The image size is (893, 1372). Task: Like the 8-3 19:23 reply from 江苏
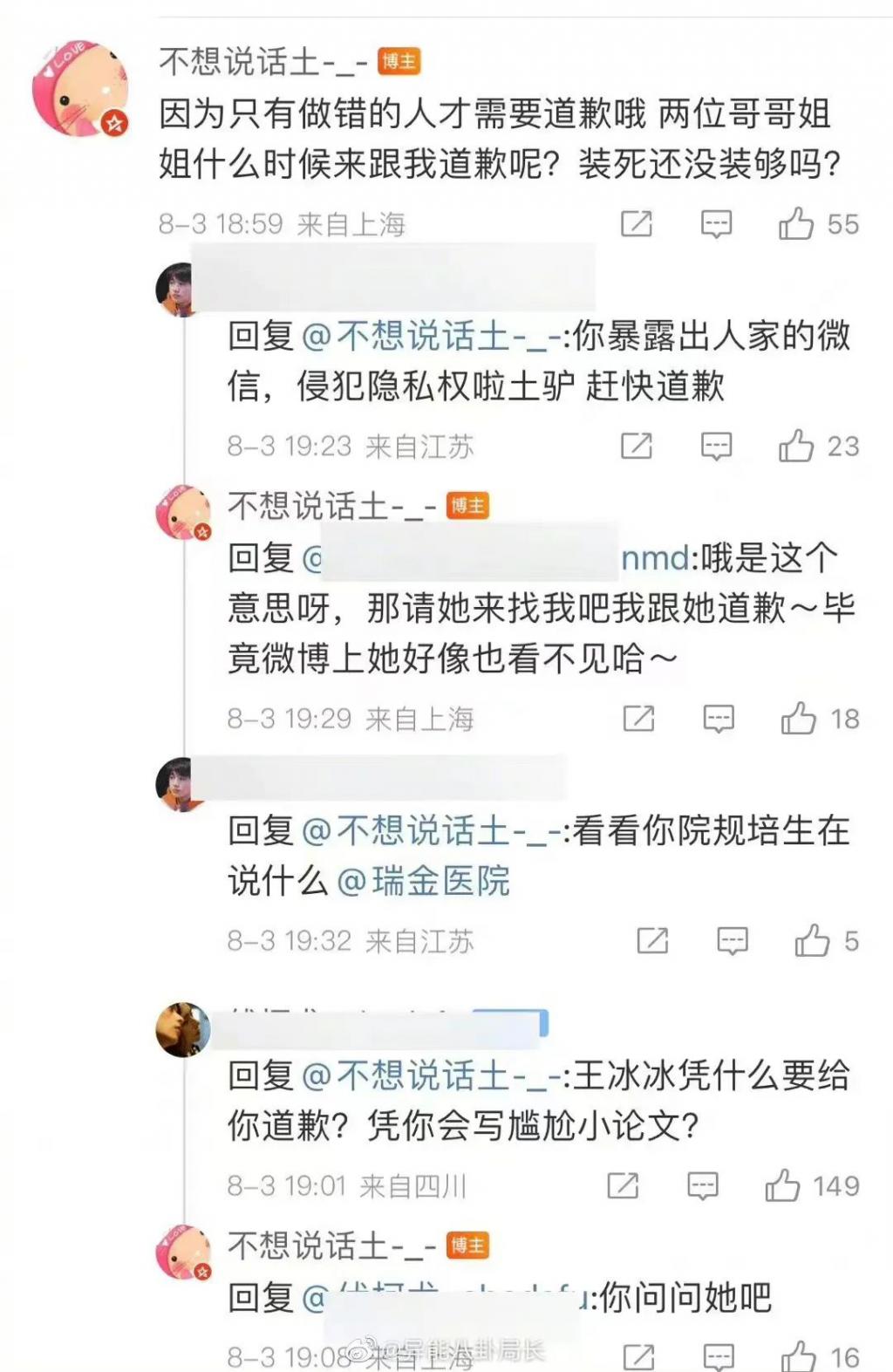pos(796,446)
